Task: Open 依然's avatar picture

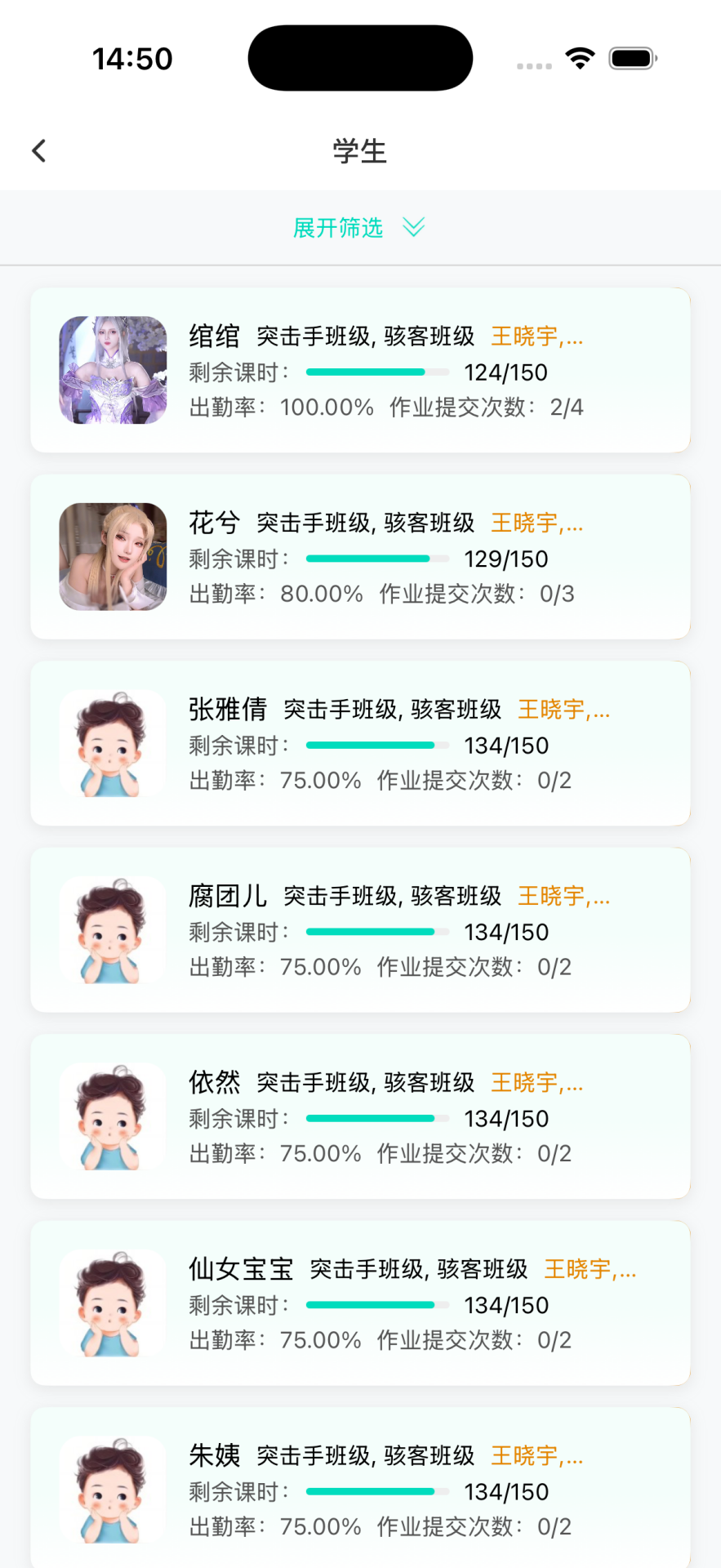Action: [112, 1117]
